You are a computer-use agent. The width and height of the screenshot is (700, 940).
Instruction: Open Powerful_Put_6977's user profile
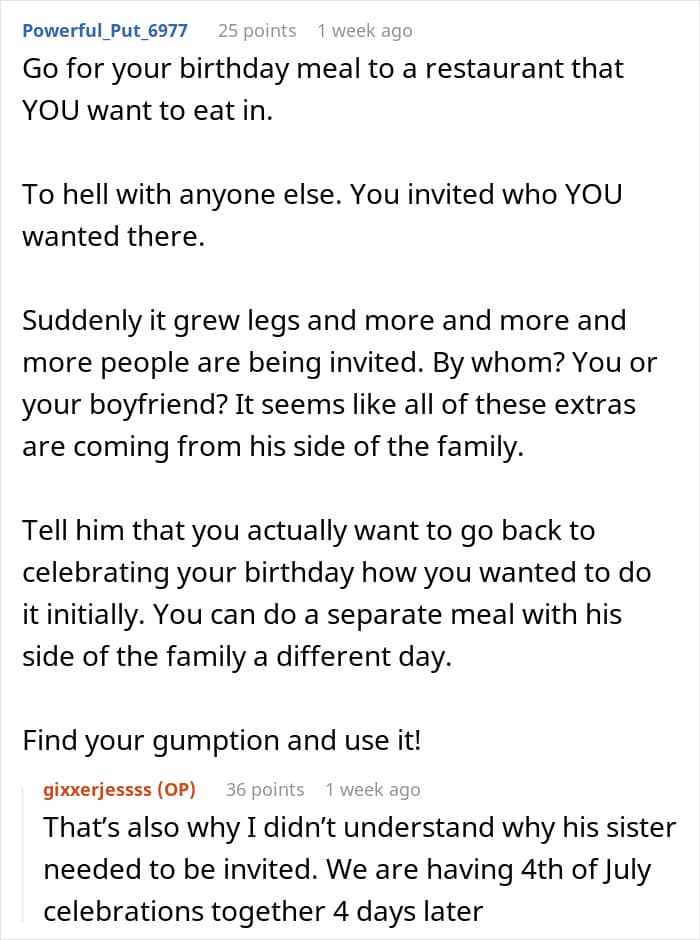[105, 31]
